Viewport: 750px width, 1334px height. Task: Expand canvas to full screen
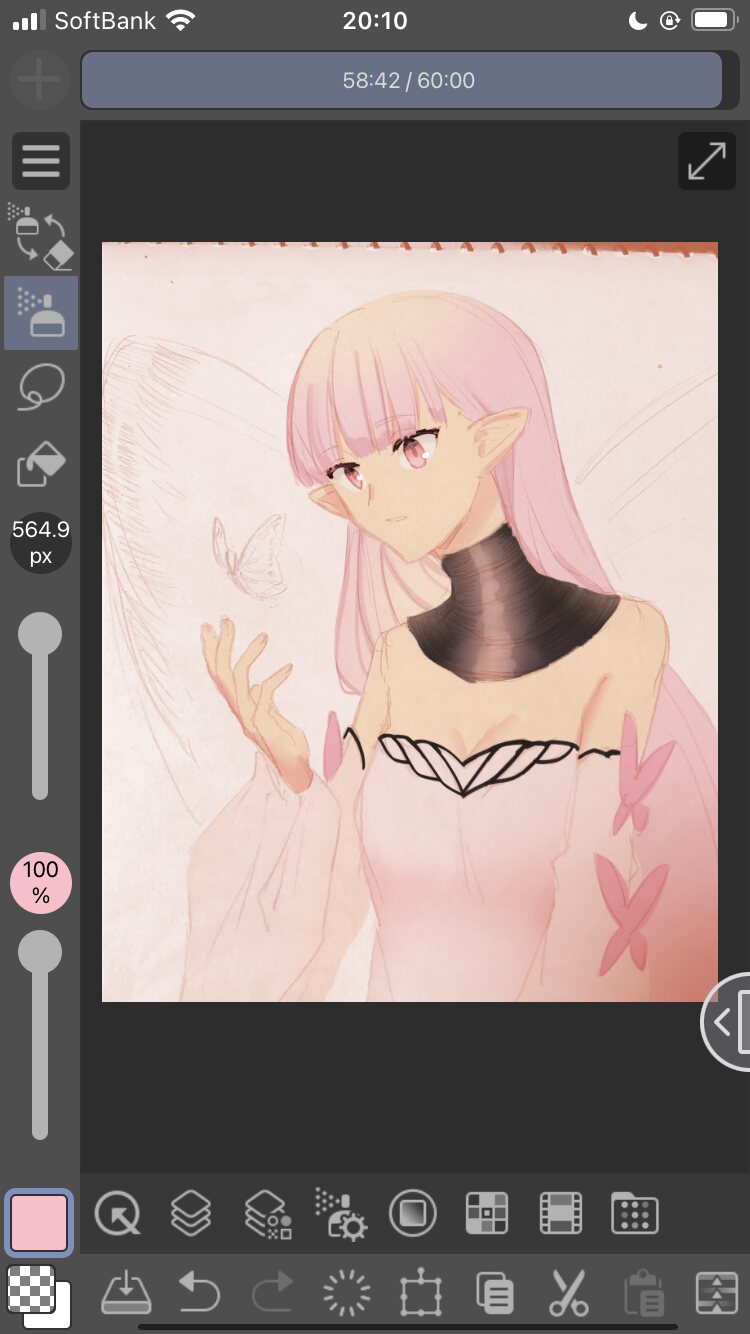tap(706, 161)
